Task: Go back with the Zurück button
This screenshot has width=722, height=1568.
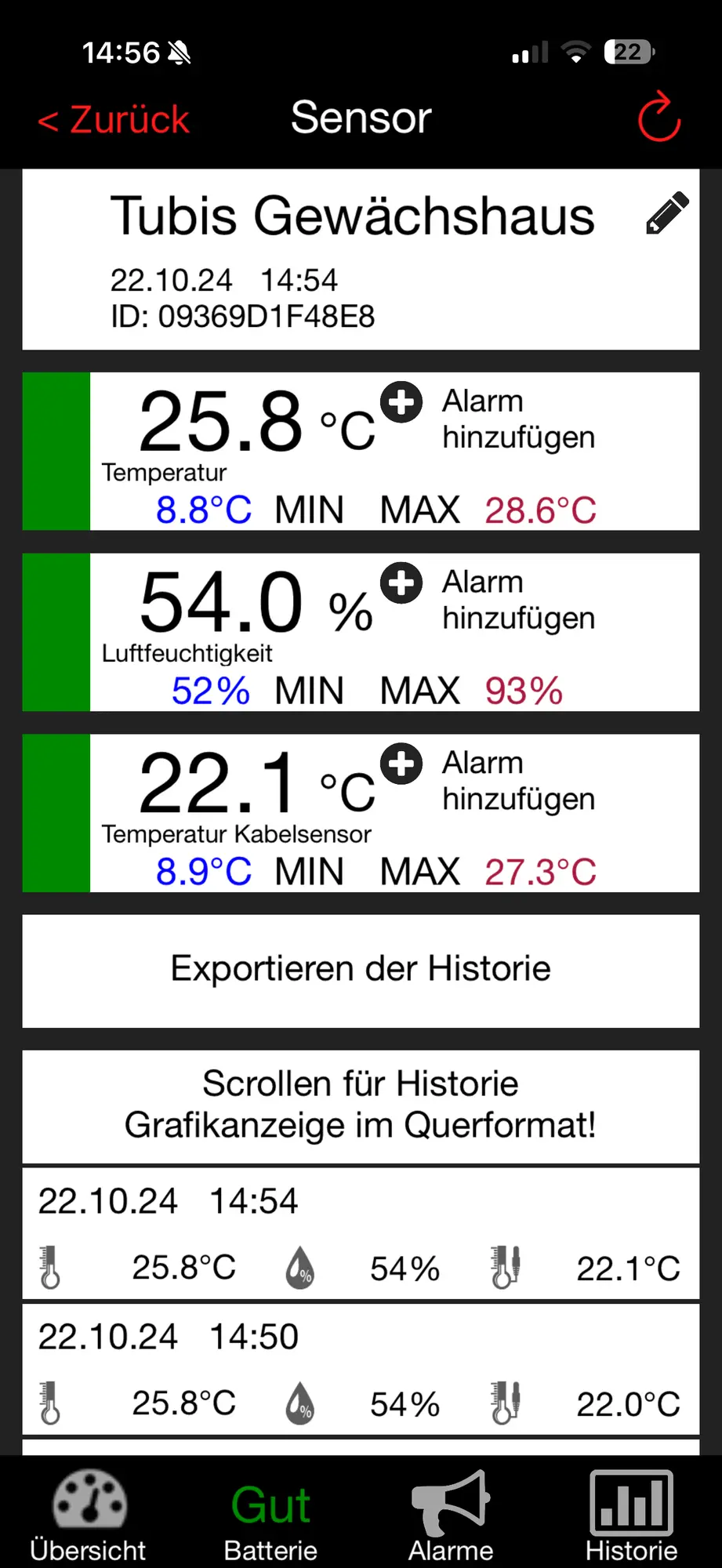Action: pos(114,120)
